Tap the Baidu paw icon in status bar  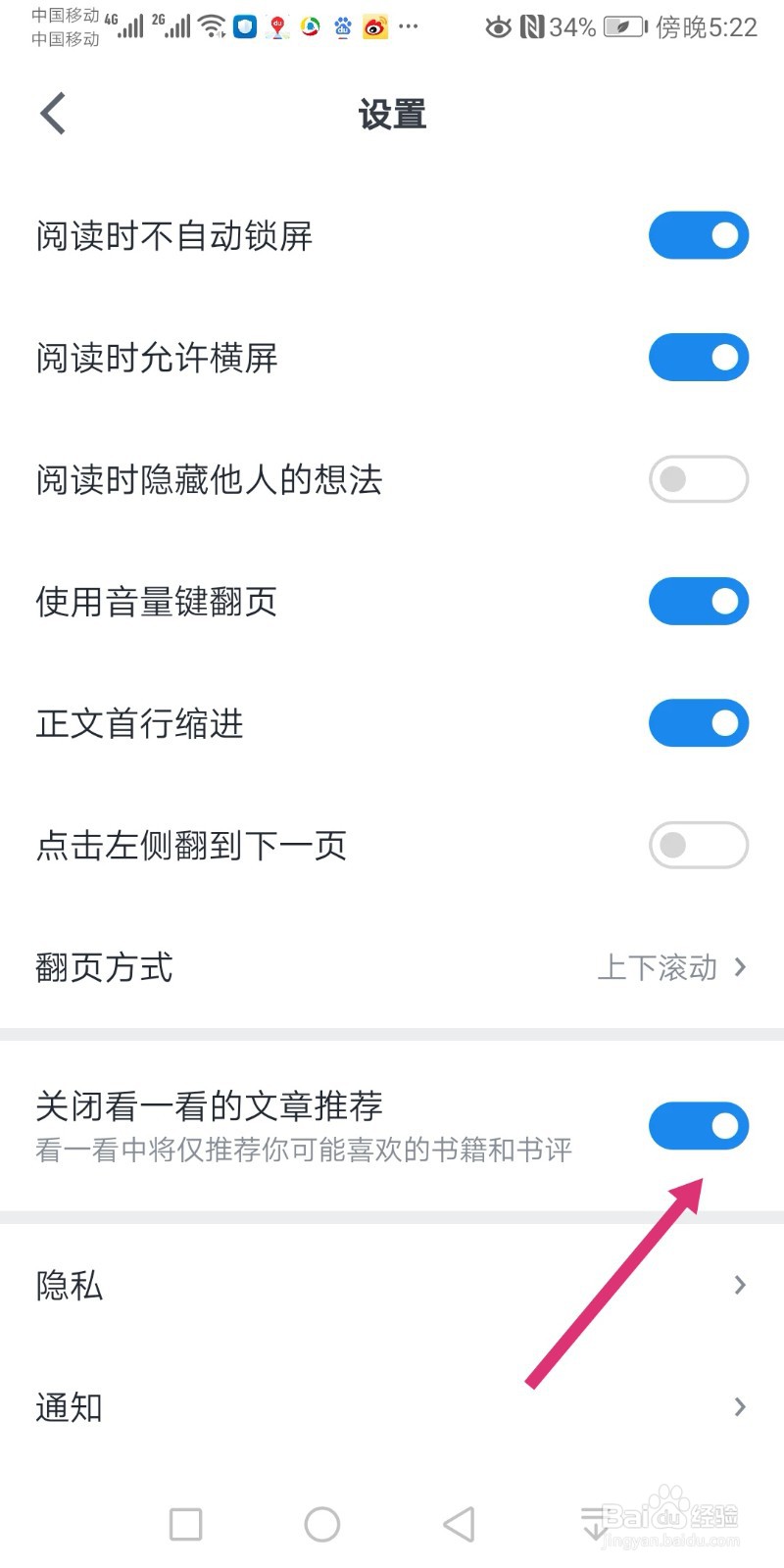pyautogui.click(x=342, y=27)
